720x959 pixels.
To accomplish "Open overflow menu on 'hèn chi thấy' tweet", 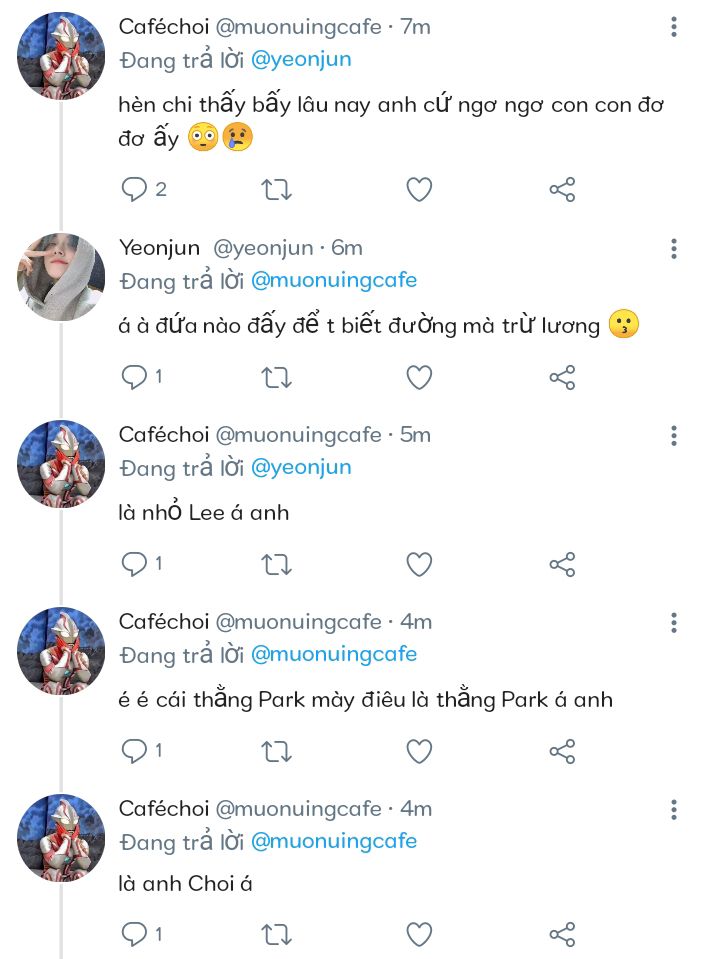I will [674, 27].
